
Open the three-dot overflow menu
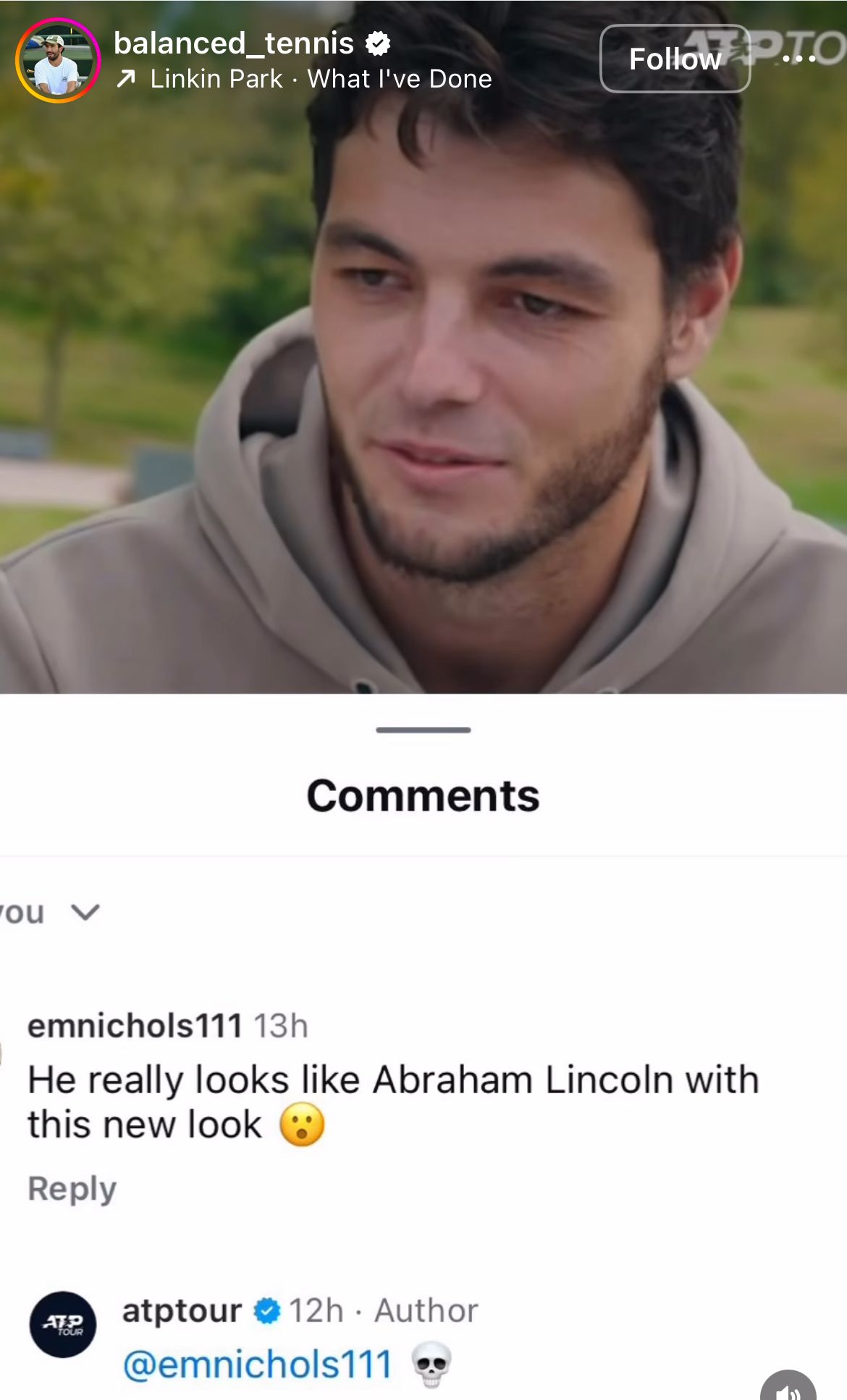[x=799, y=59]
